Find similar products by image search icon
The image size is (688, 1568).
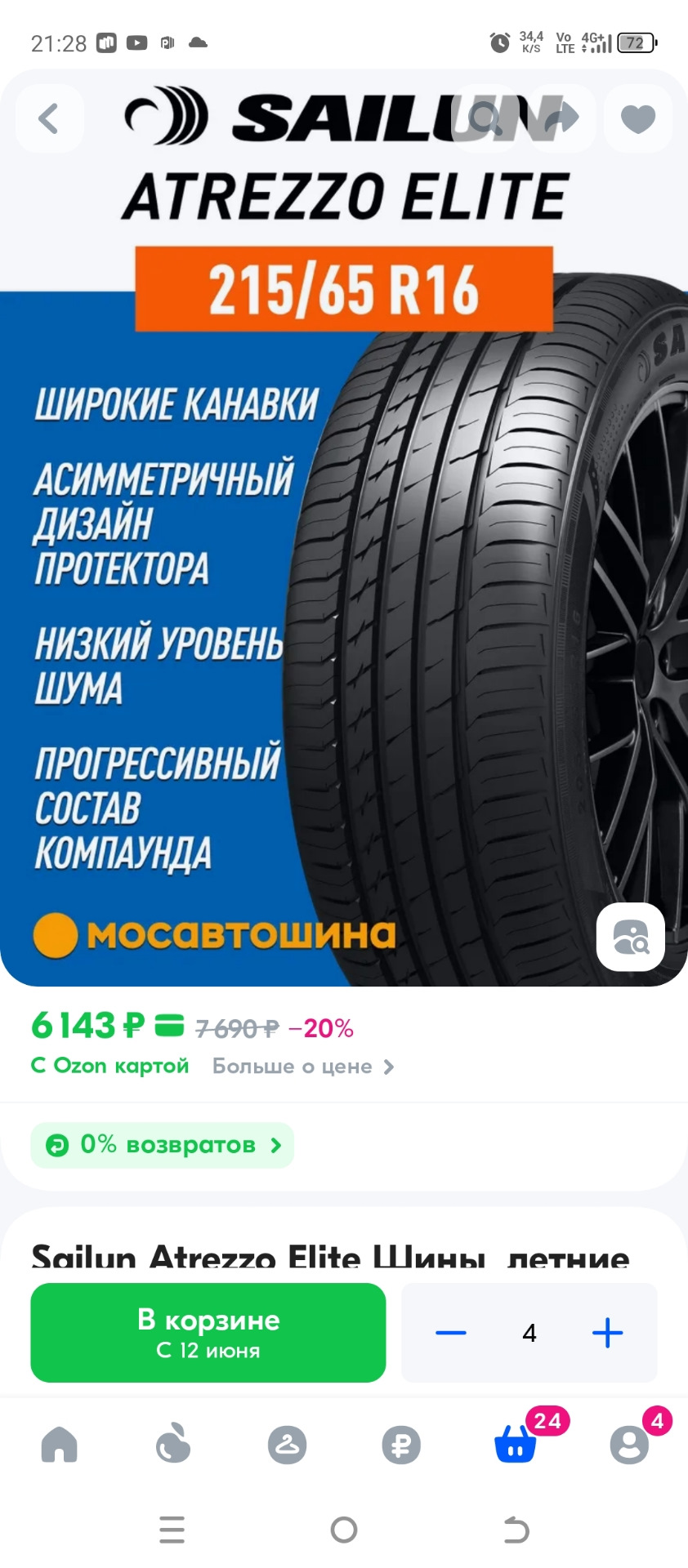631,937
